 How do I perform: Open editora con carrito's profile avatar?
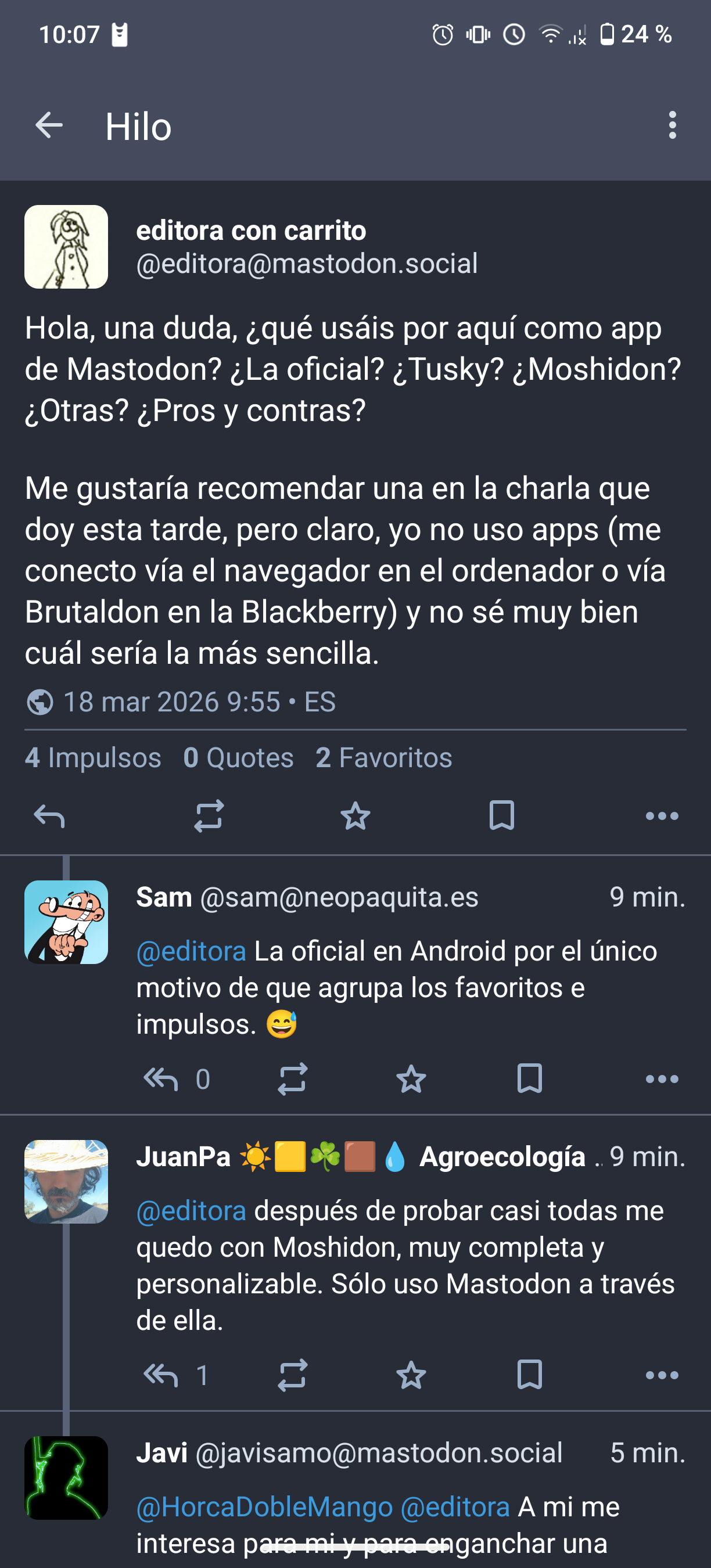coord(66,246)
